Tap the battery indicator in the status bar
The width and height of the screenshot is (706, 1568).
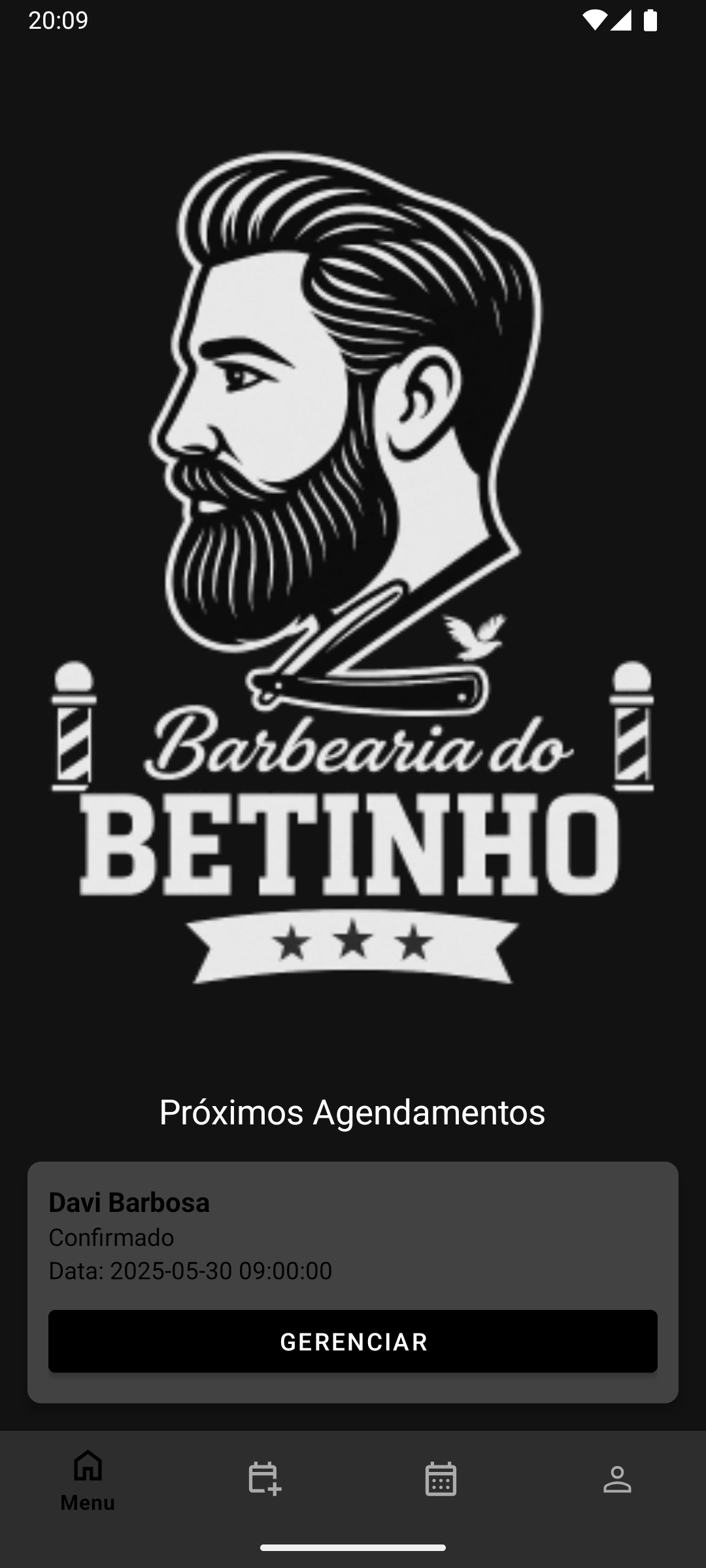pos(651,22)
